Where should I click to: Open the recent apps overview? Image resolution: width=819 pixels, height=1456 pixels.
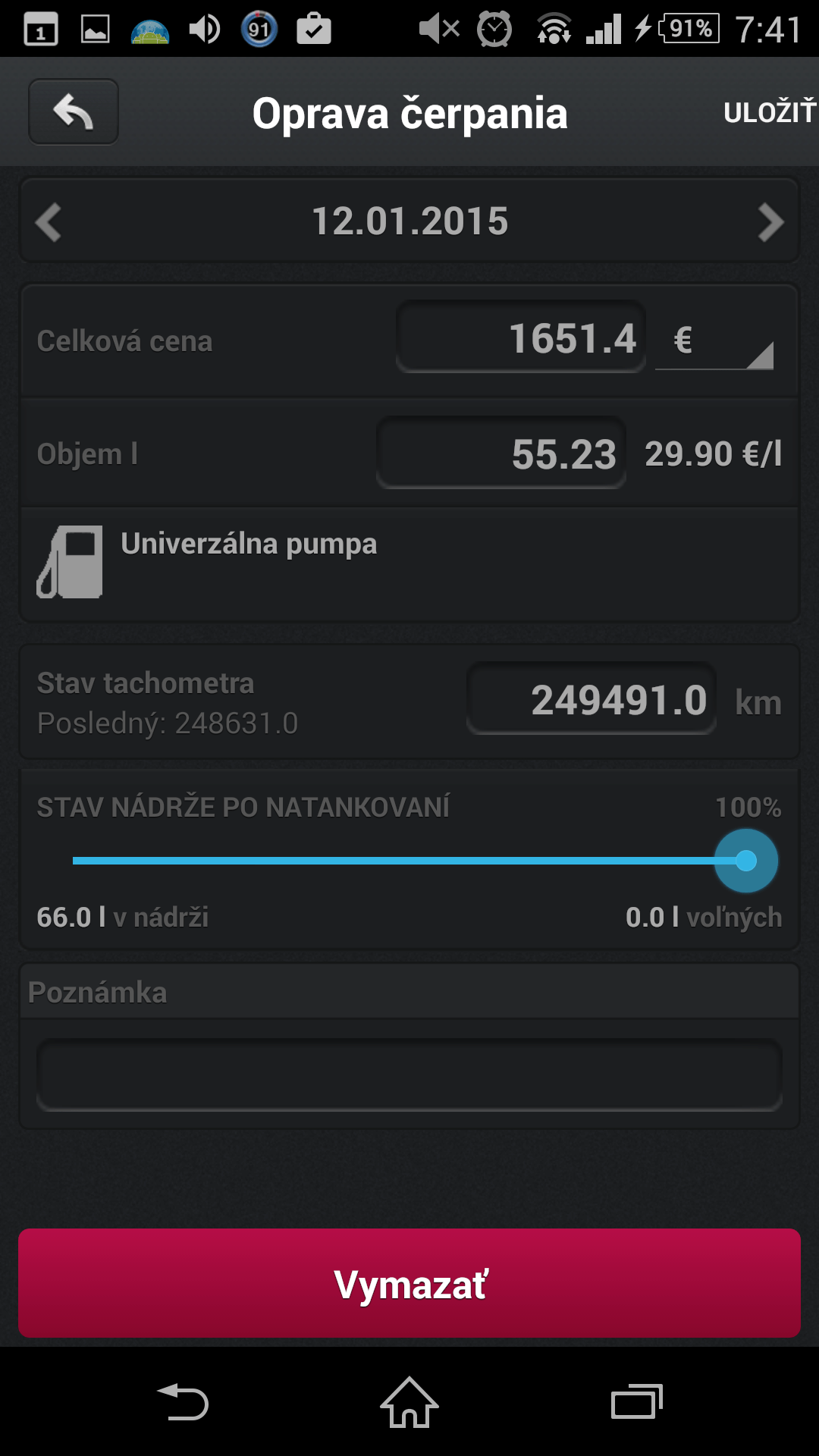637,1402
